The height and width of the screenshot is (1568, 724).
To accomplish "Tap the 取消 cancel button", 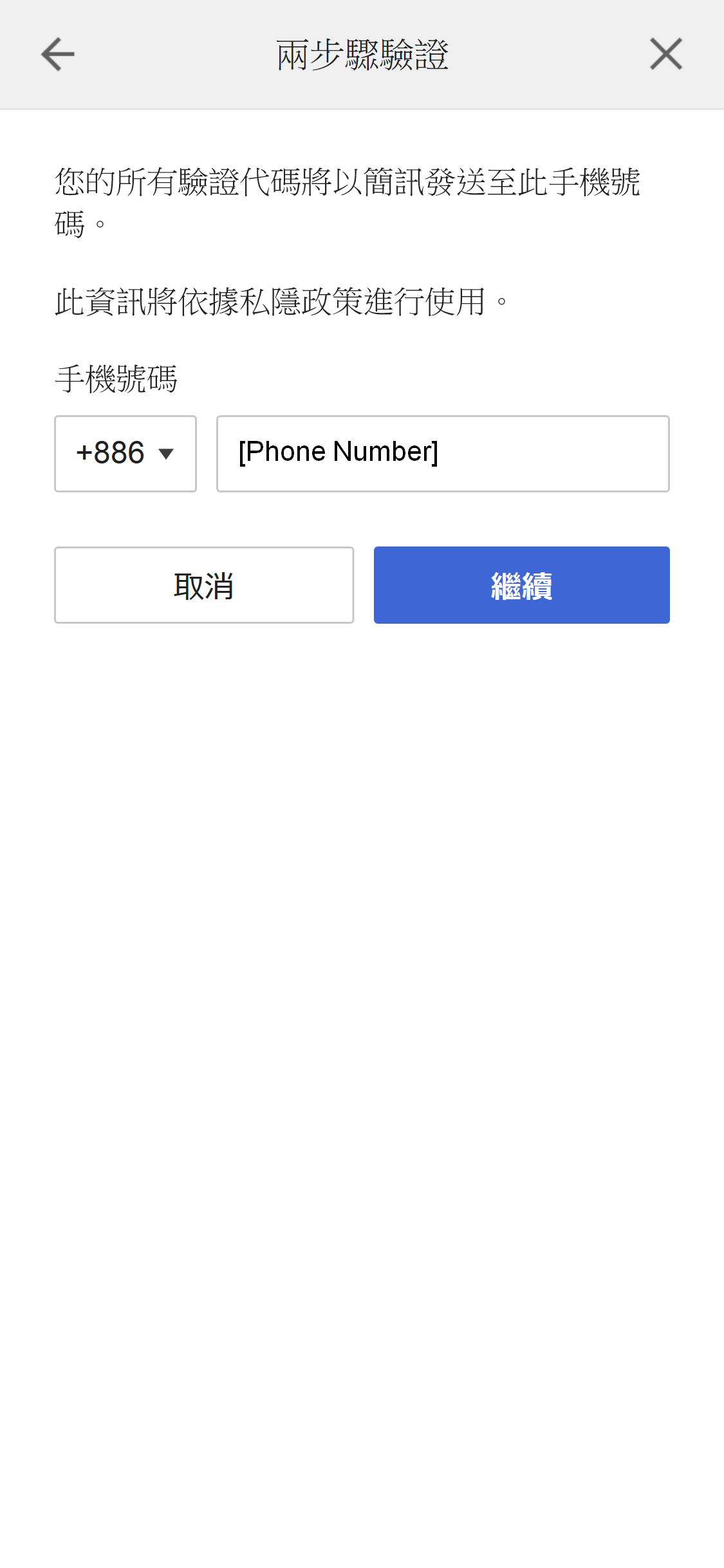I will pyautogui.click(x=204, y=585).
